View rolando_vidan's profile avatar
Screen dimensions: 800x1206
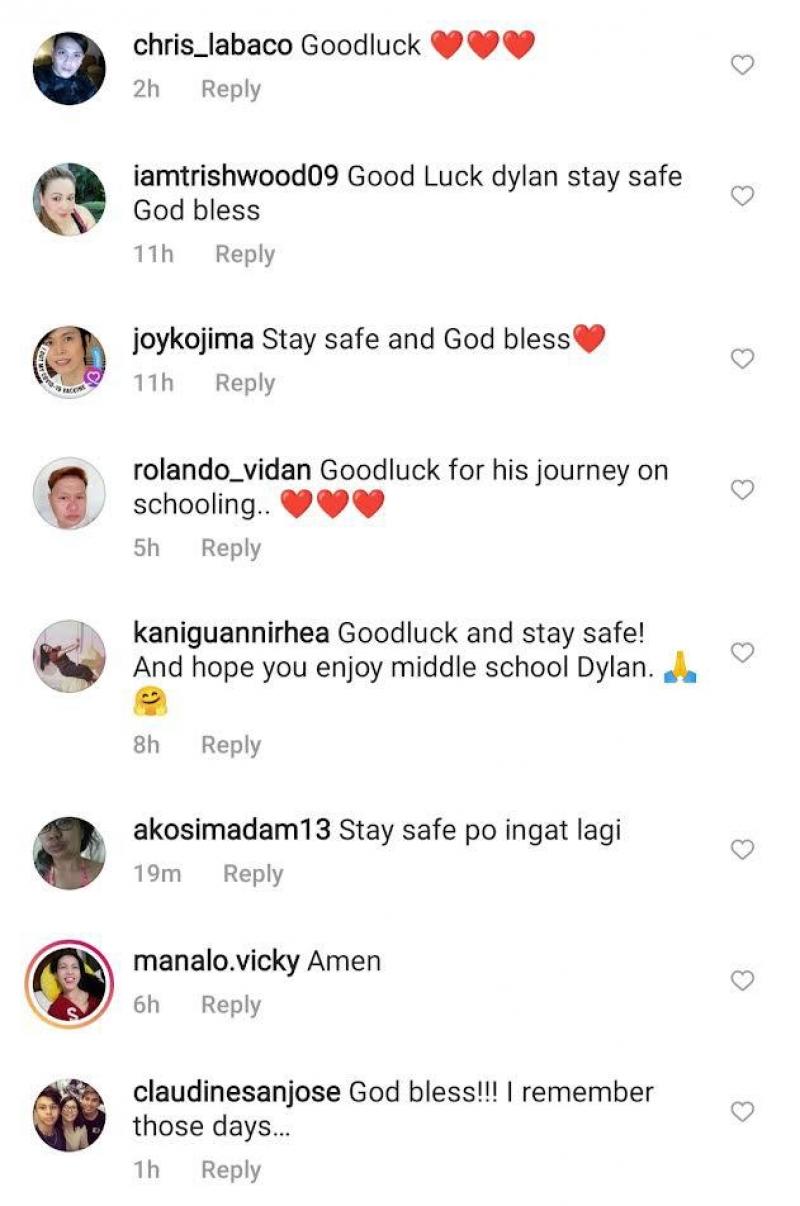(69, 493)
